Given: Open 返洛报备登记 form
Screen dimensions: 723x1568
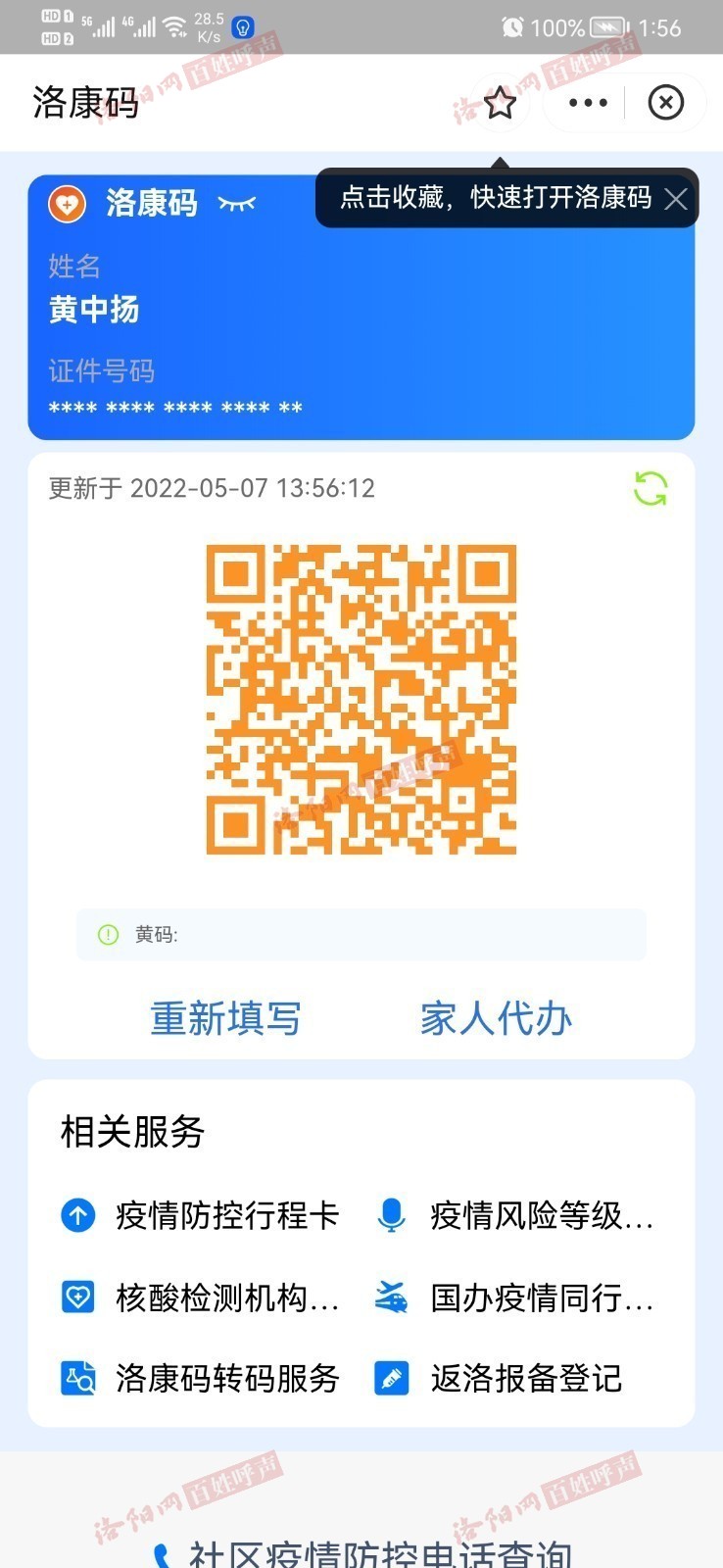Looking at the screenshot, I should (x=499, y=1378).
